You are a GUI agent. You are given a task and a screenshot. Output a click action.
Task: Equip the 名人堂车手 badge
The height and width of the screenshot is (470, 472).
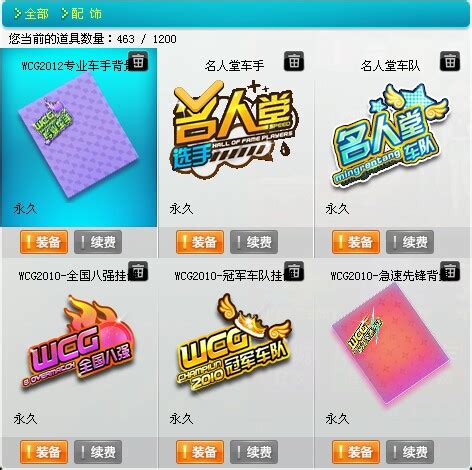coord(200,242)
